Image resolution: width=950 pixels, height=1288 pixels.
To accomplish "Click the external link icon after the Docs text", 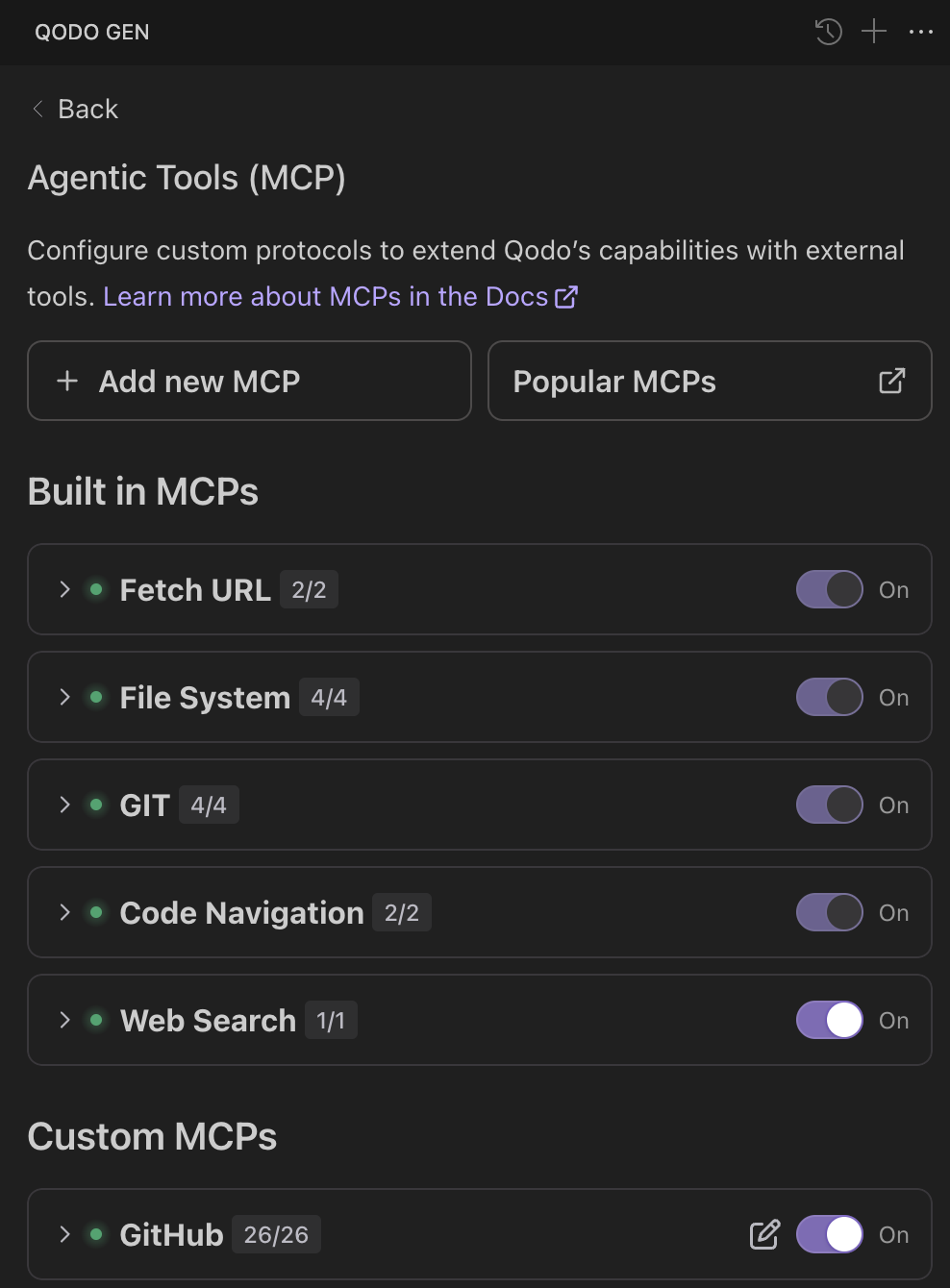I will 565,296.
